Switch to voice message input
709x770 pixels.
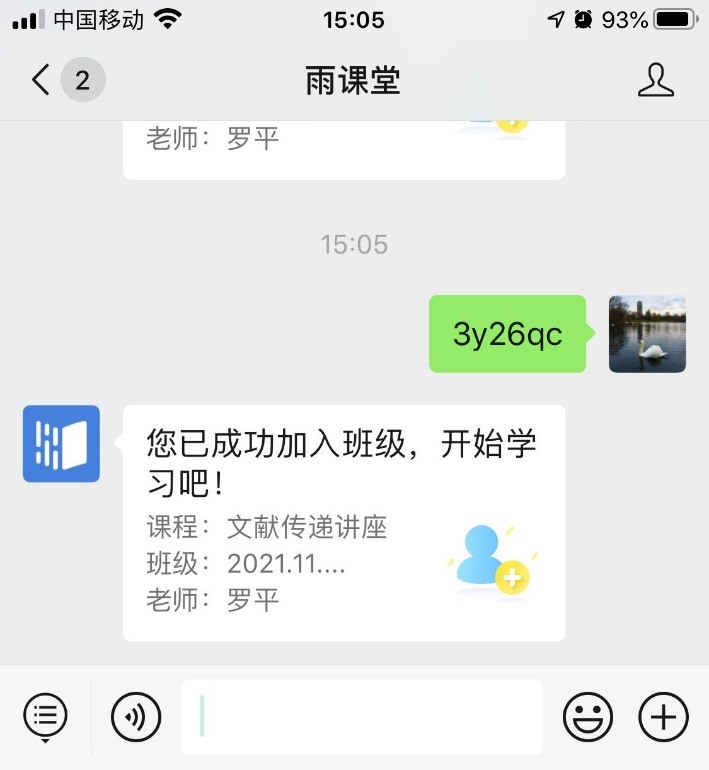136,716
